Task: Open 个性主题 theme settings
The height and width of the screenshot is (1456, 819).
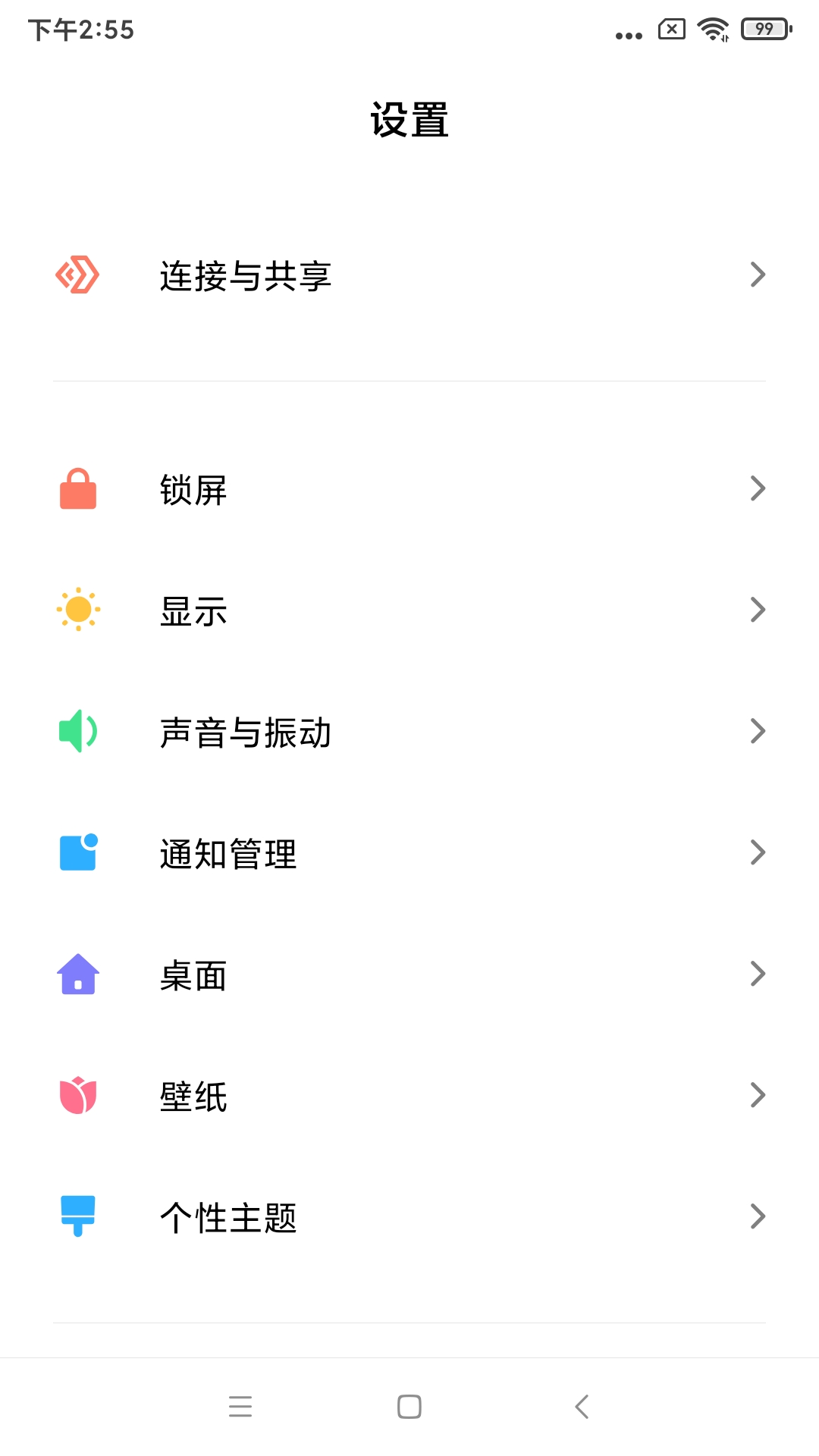Action: [x=228, y=1217]
